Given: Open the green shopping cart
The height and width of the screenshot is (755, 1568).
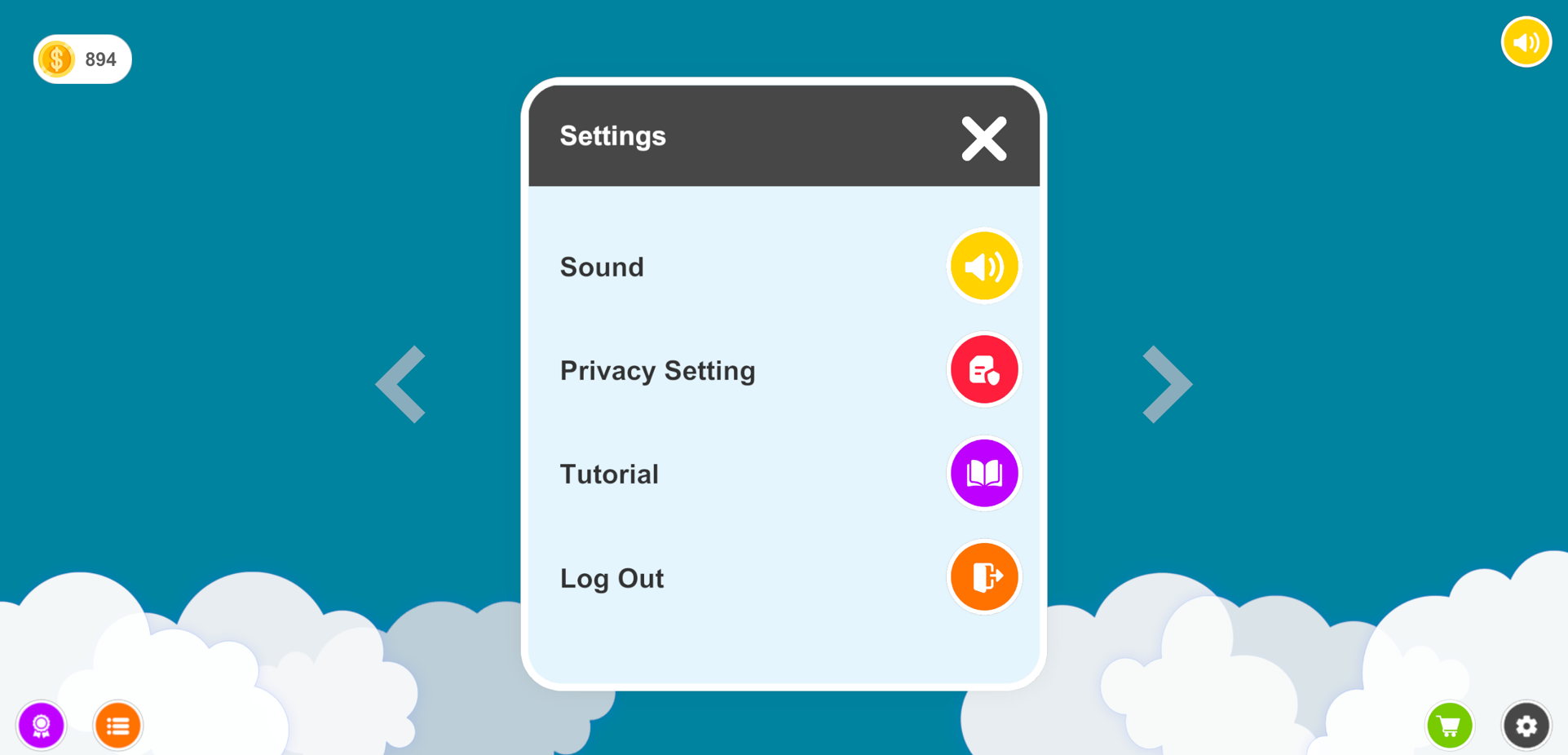Looking at the screenshot, I should 1449,725.
